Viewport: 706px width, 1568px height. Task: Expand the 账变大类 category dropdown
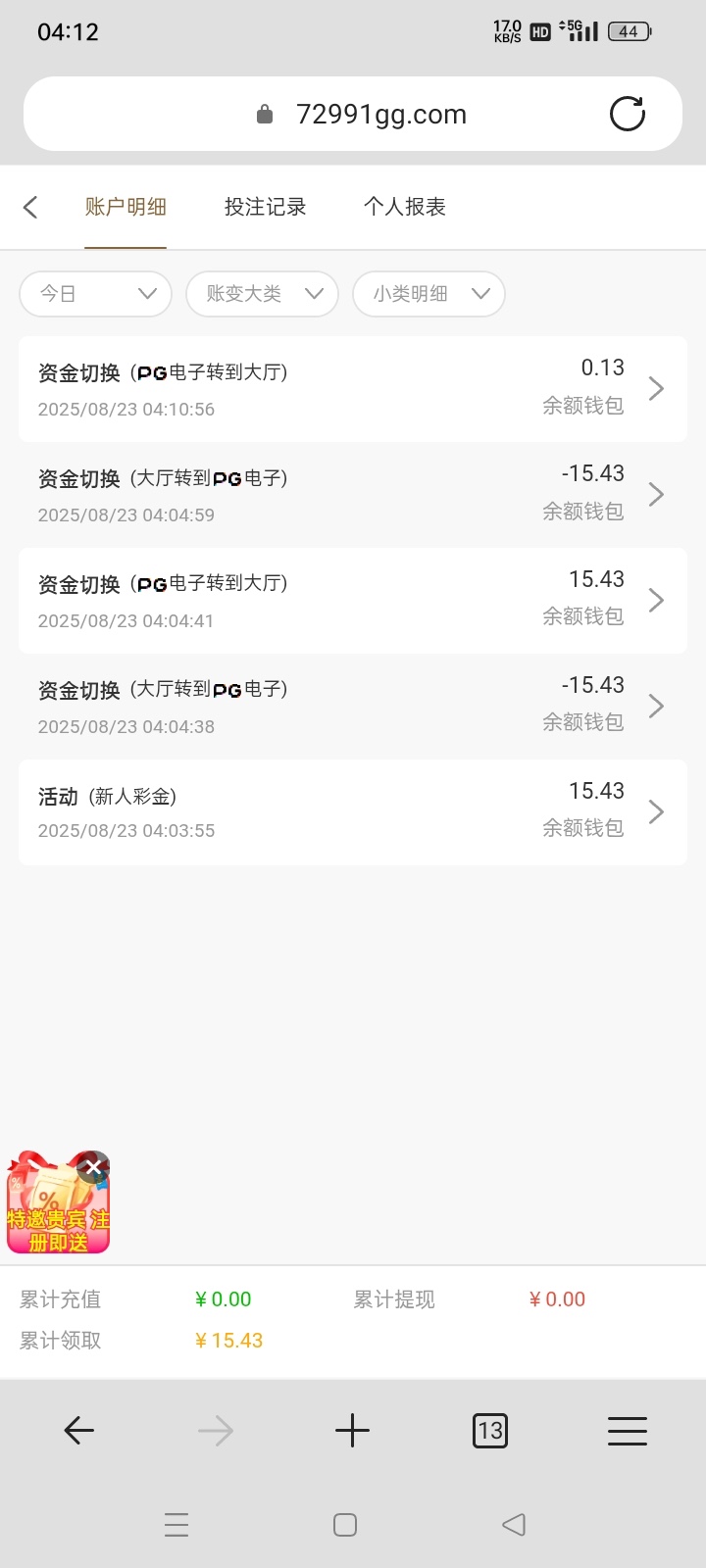click(x=262, y=293)
